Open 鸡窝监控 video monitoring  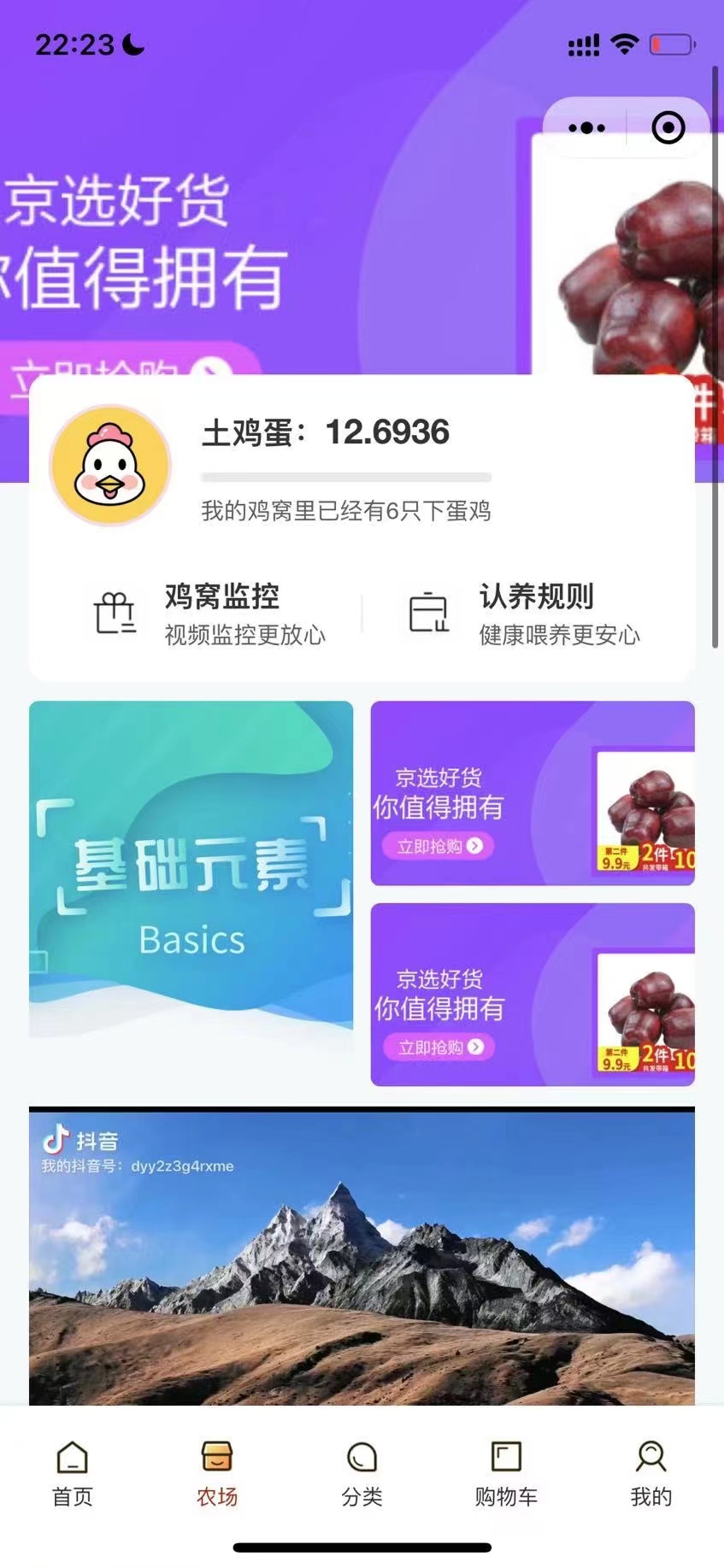click(x=209, y=614)
